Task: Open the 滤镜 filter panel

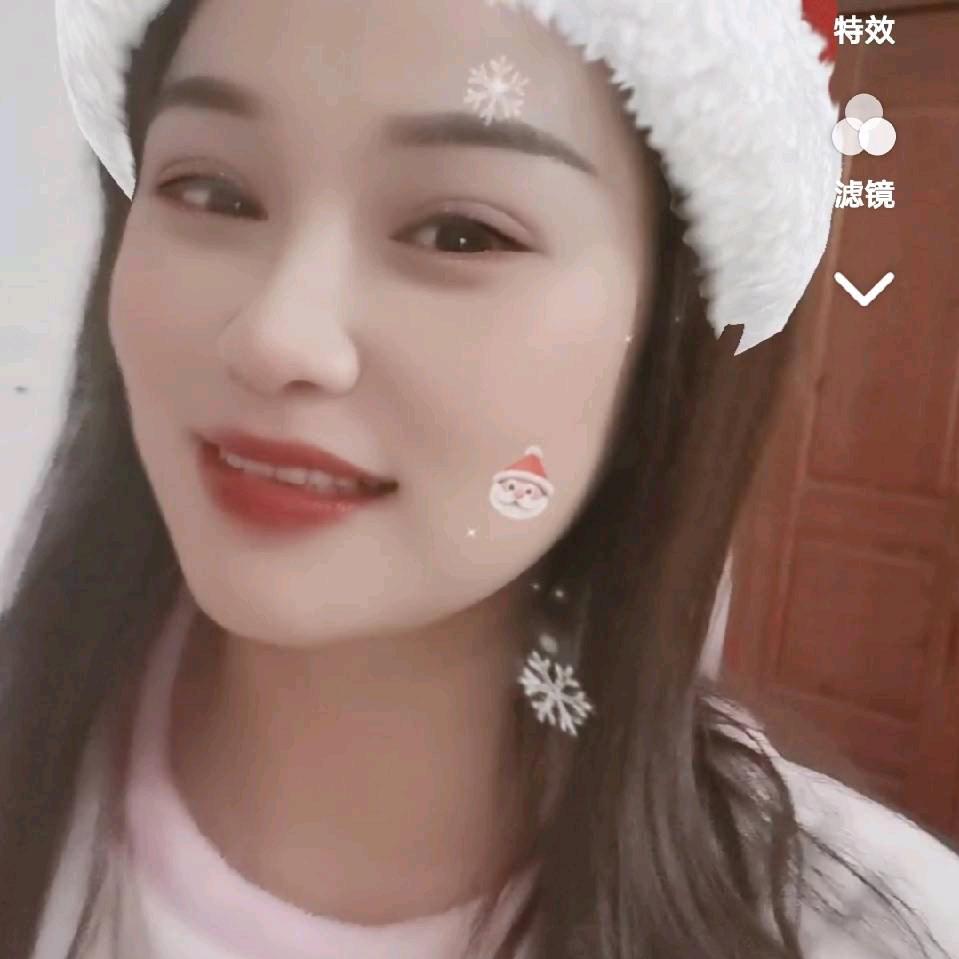Action: (x=864, y=150)
